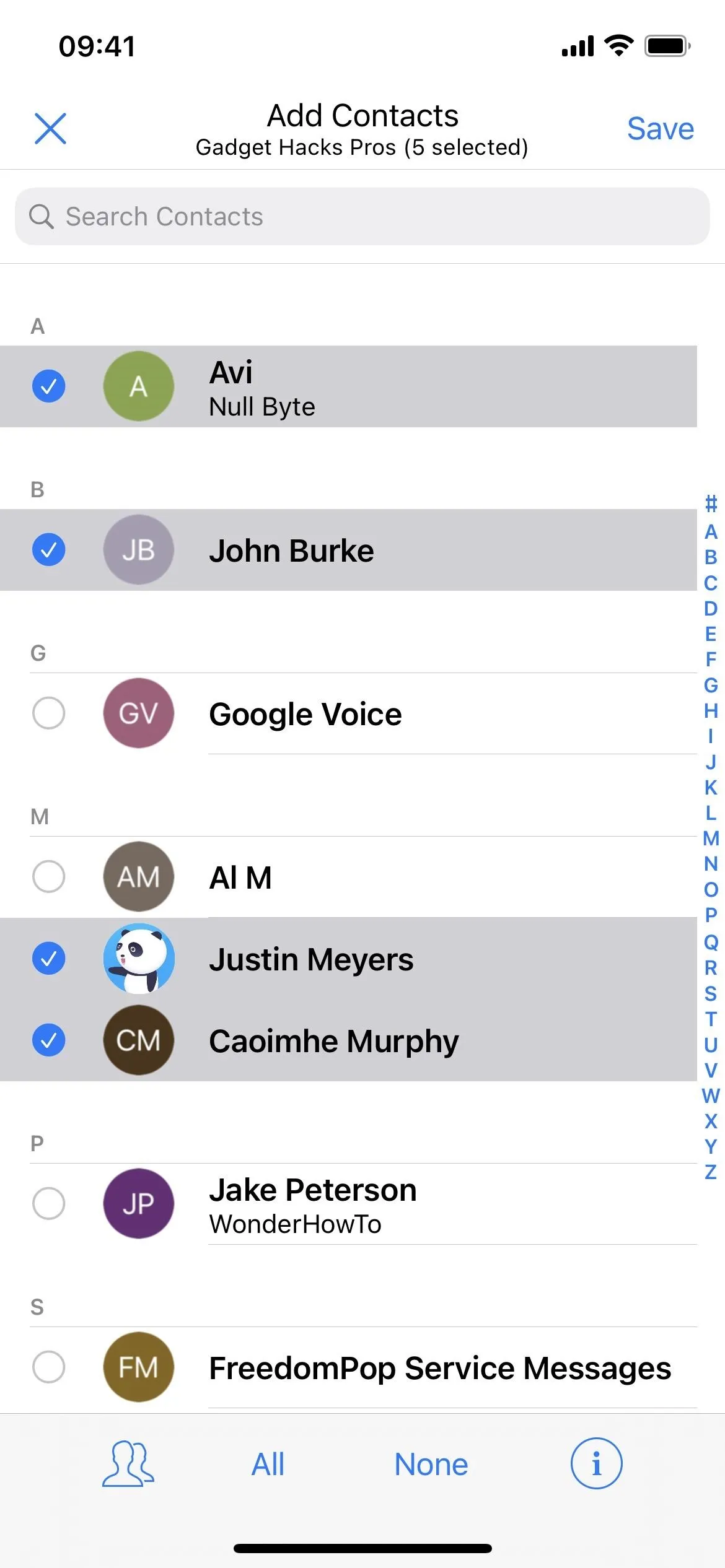Close the Add Contacts screen

click(50, 129)
